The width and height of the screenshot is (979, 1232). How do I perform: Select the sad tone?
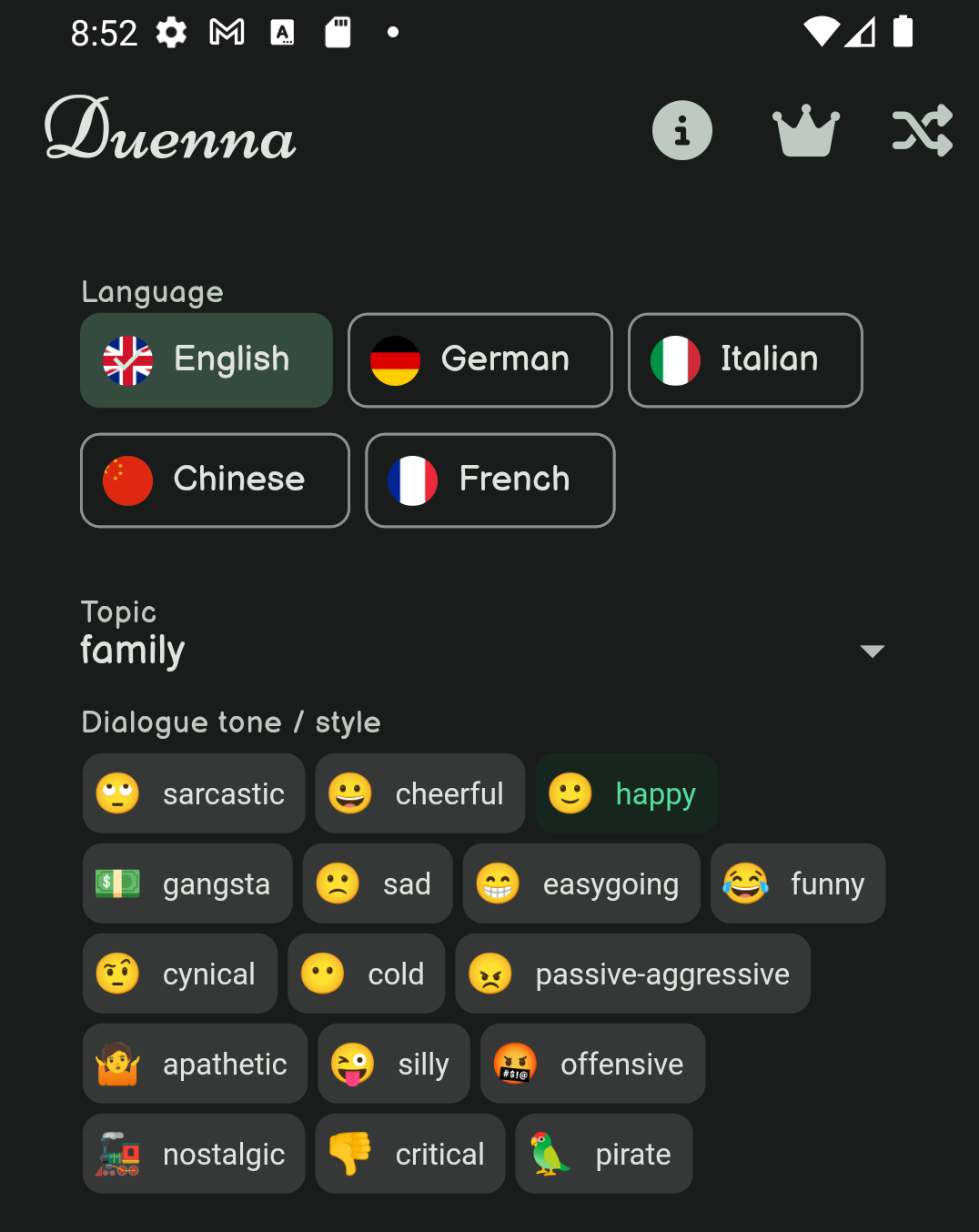coord(377,884)
